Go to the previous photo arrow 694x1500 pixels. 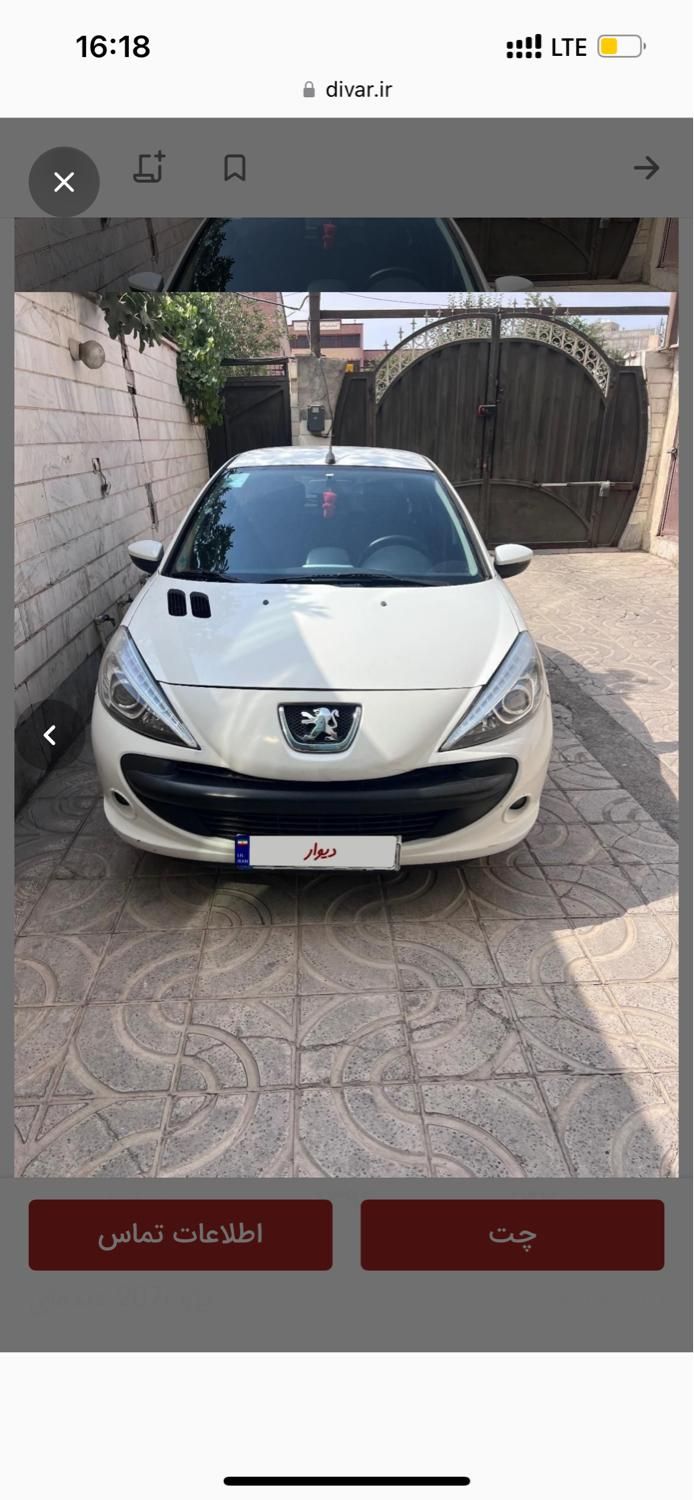pos(49,736)
